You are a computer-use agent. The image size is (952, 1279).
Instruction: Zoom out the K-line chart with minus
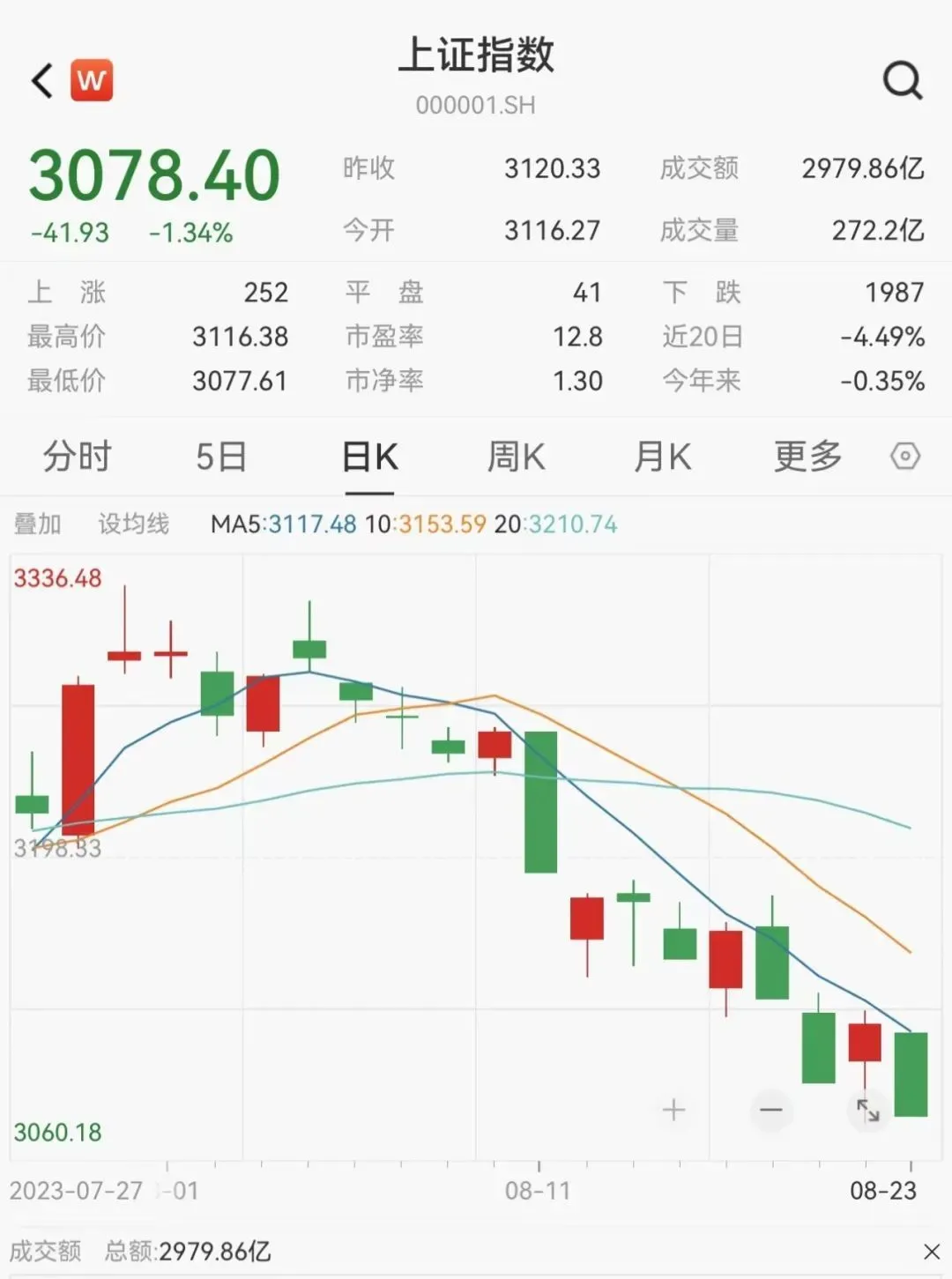(x=771, y=1110)
